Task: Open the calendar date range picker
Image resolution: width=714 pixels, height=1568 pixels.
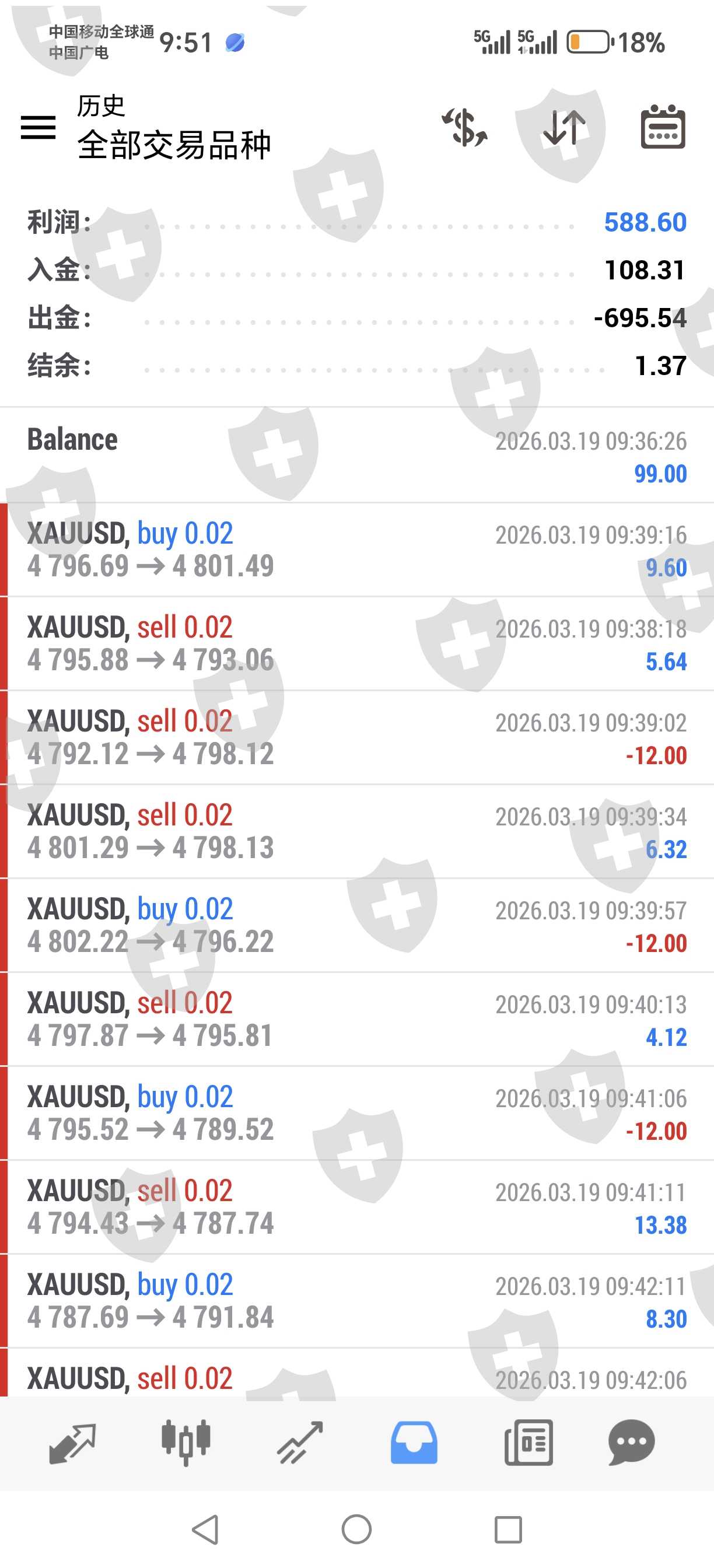Action: click(x=663, y=127)
